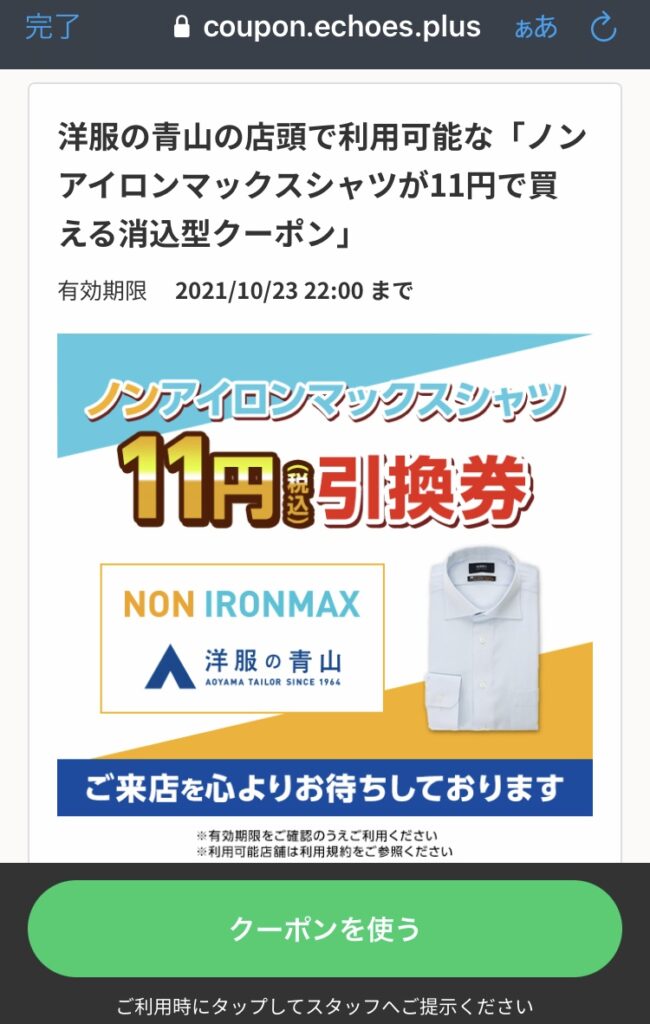Tap 完了 to close the browser view
The width and height of the screenshot is (650, 1024).
click(53, 28)
